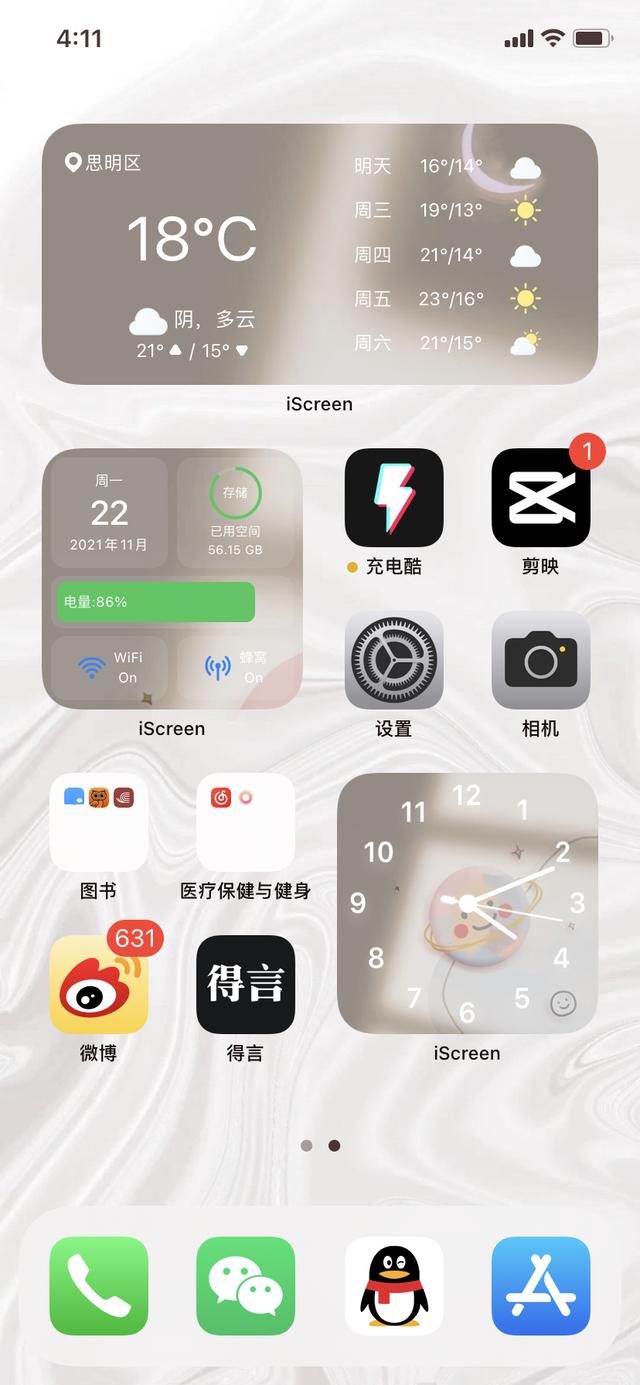640x1385 pixels.
Task: Launch the 相机 camera app
Action: point(541,660)
